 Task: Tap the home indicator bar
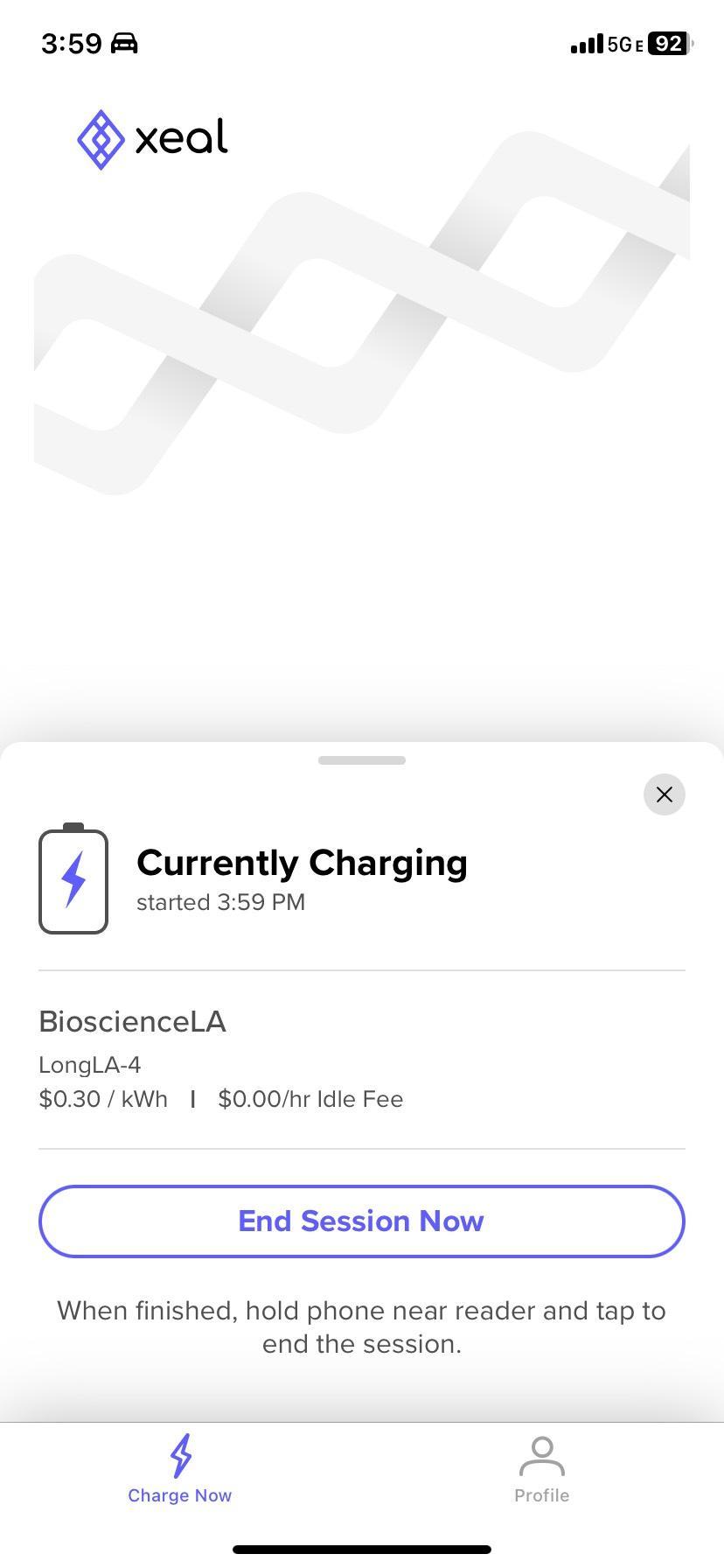[x=361, y=1548]
